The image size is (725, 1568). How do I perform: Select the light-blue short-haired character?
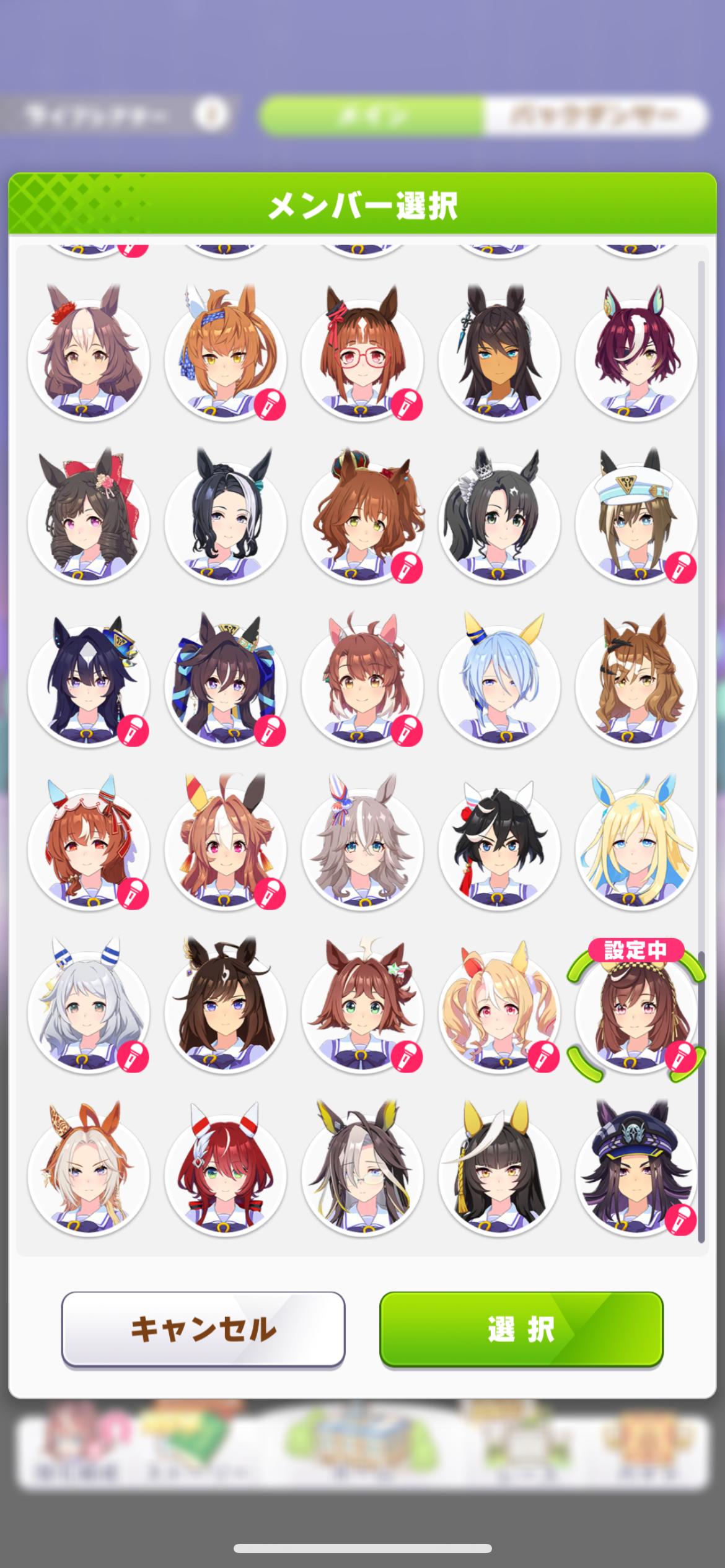pos(499,685)
